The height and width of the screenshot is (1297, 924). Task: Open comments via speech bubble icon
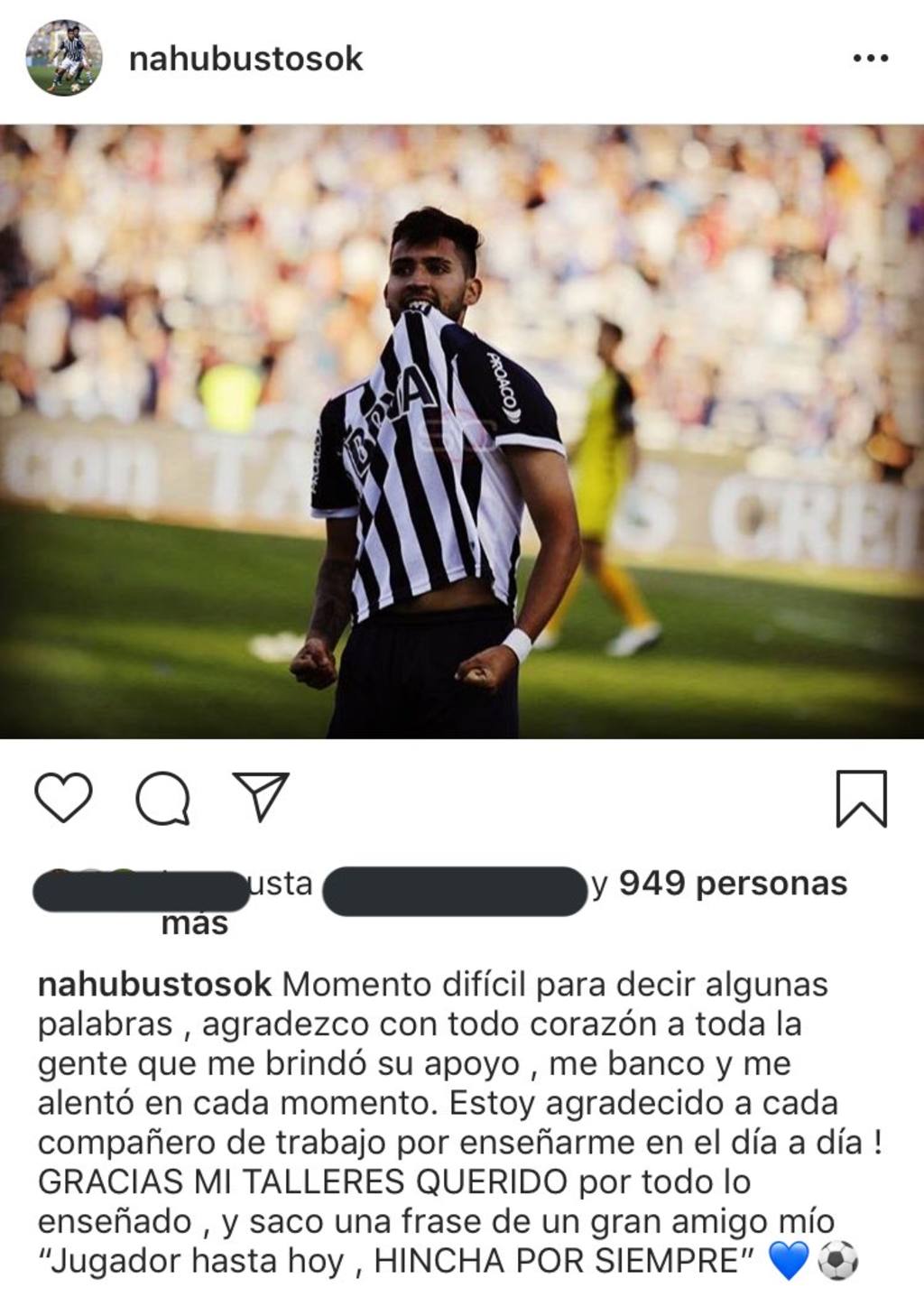coord(162,798)
